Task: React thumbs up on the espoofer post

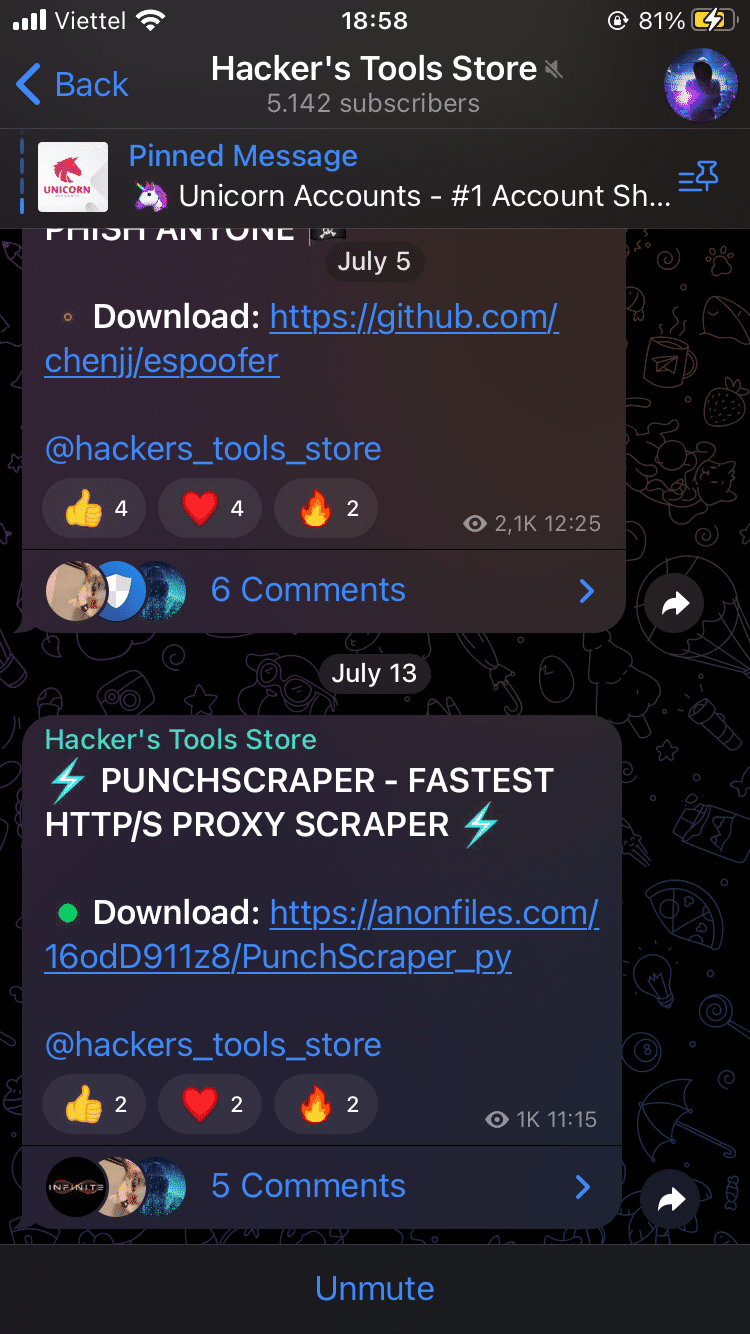Action: 93,509
